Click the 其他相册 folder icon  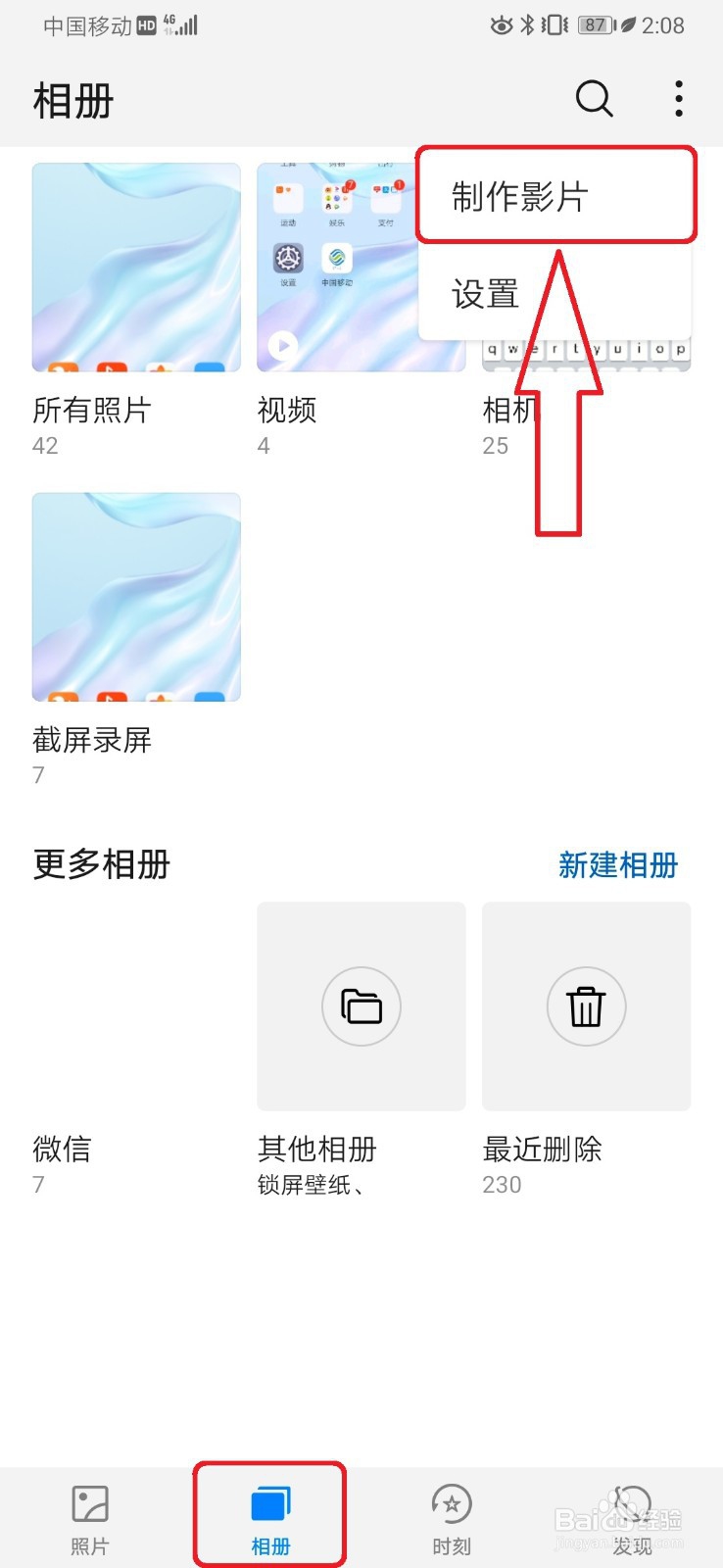(361, 1006)
